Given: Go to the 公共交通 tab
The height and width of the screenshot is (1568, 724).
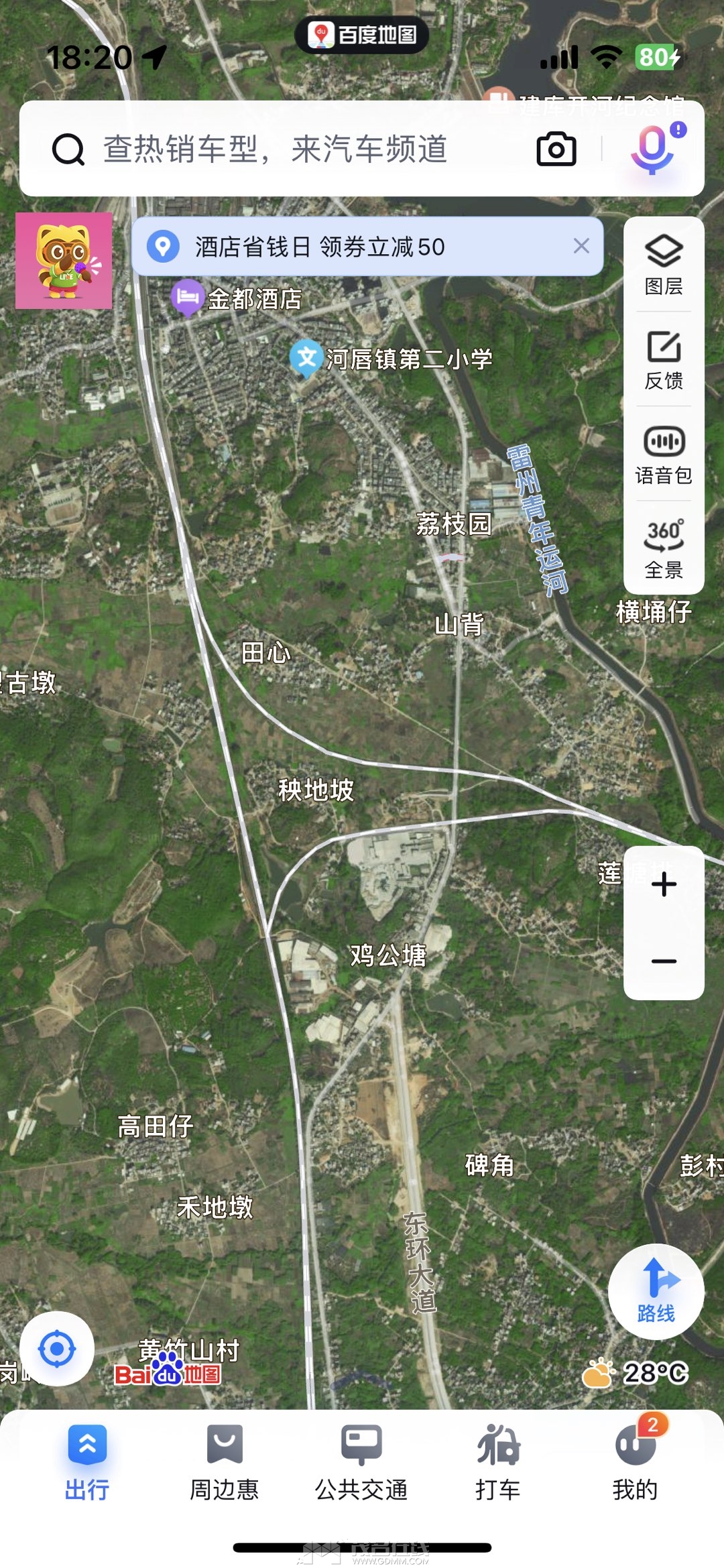Looking at the screenshot, I should click(x=361, y=1463).
